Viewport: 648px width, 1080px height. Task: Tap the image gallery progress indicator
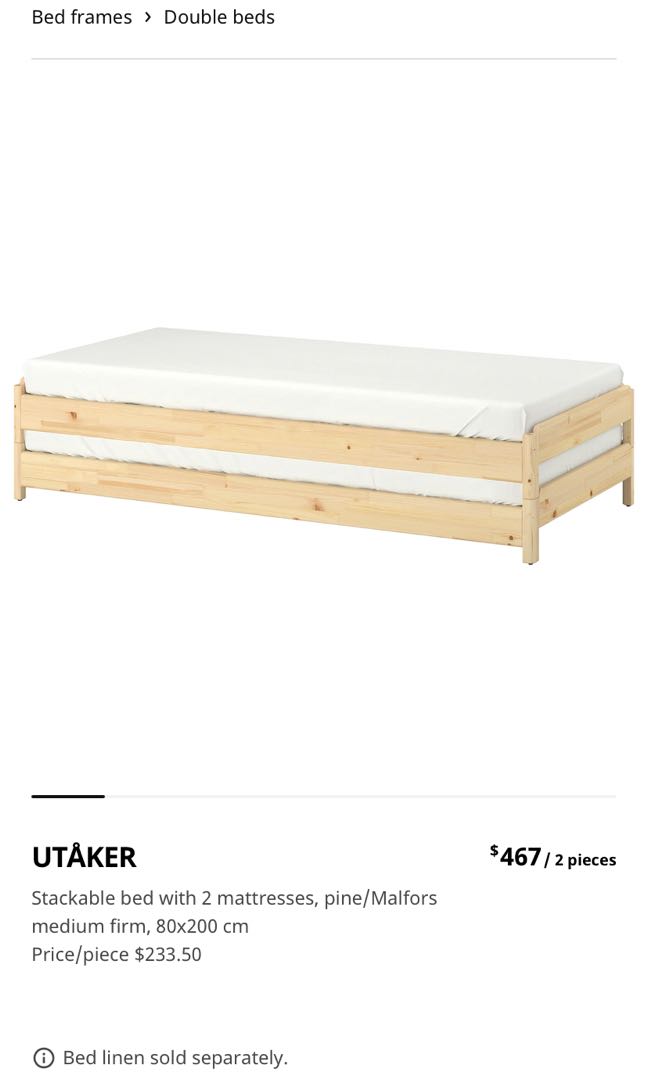[68, 796]
